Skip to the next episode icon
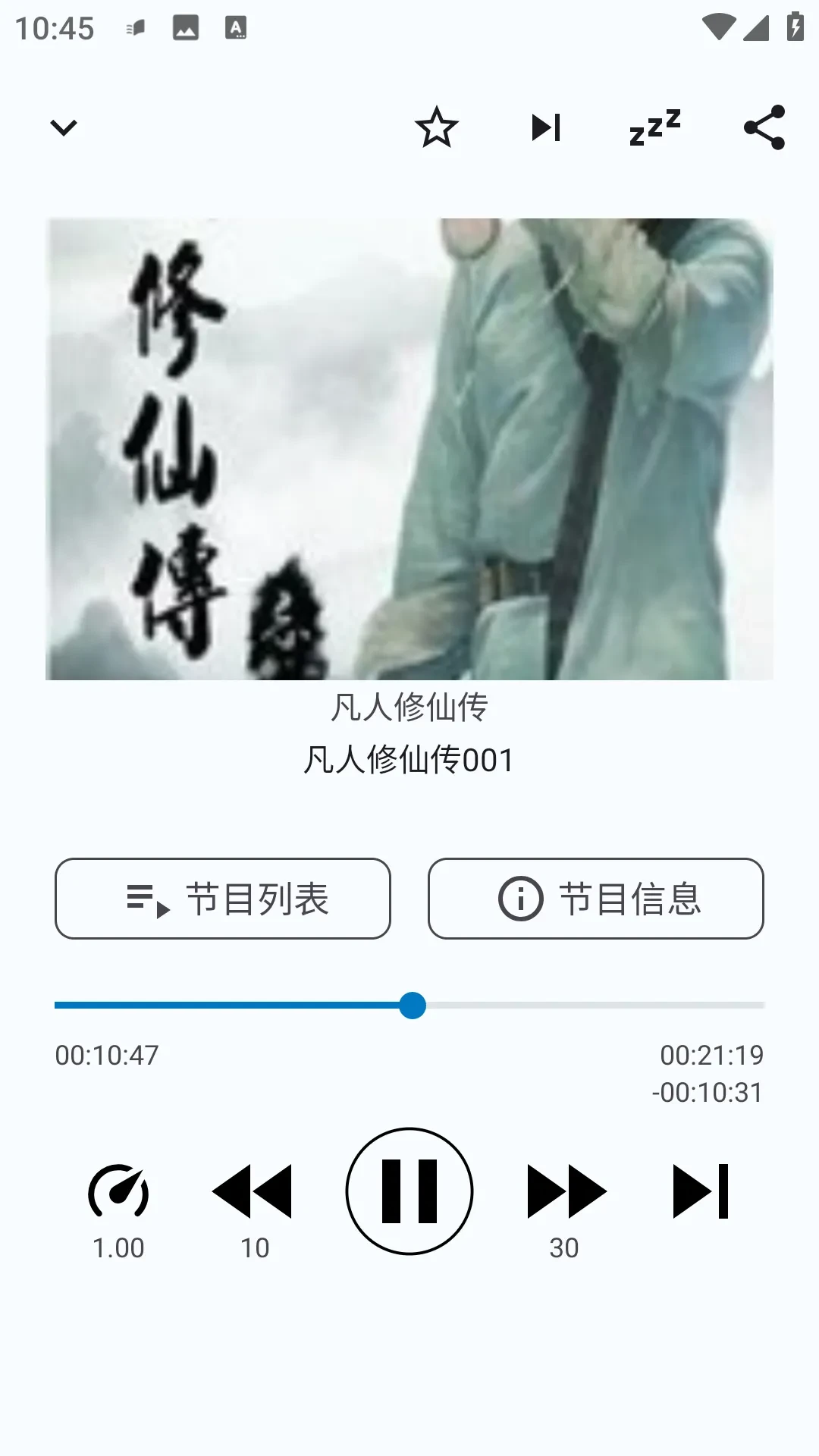Screen dimensions: 819x1456 [545, 128]
